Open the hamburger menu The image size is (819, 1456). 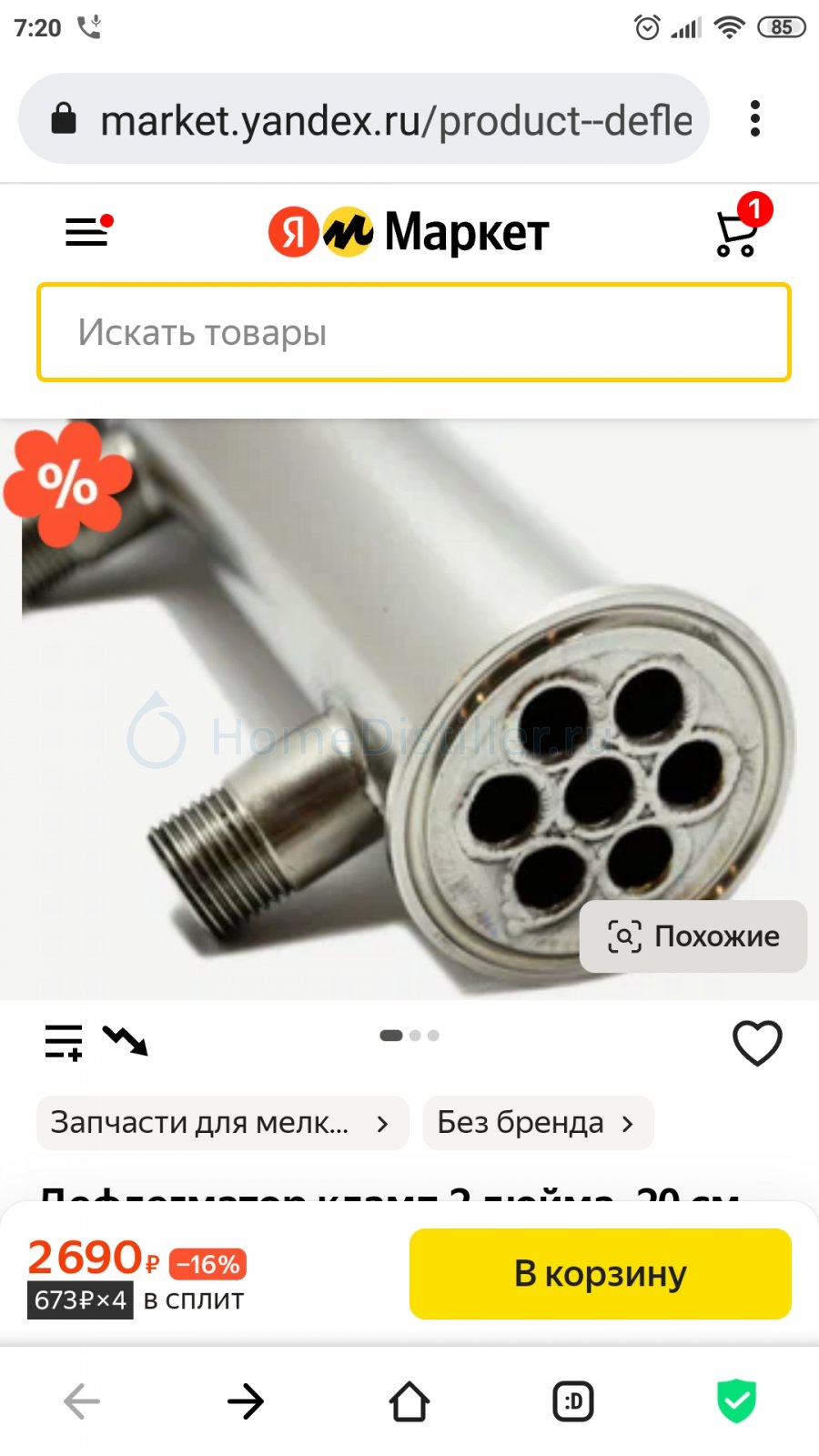click(88, 231)
